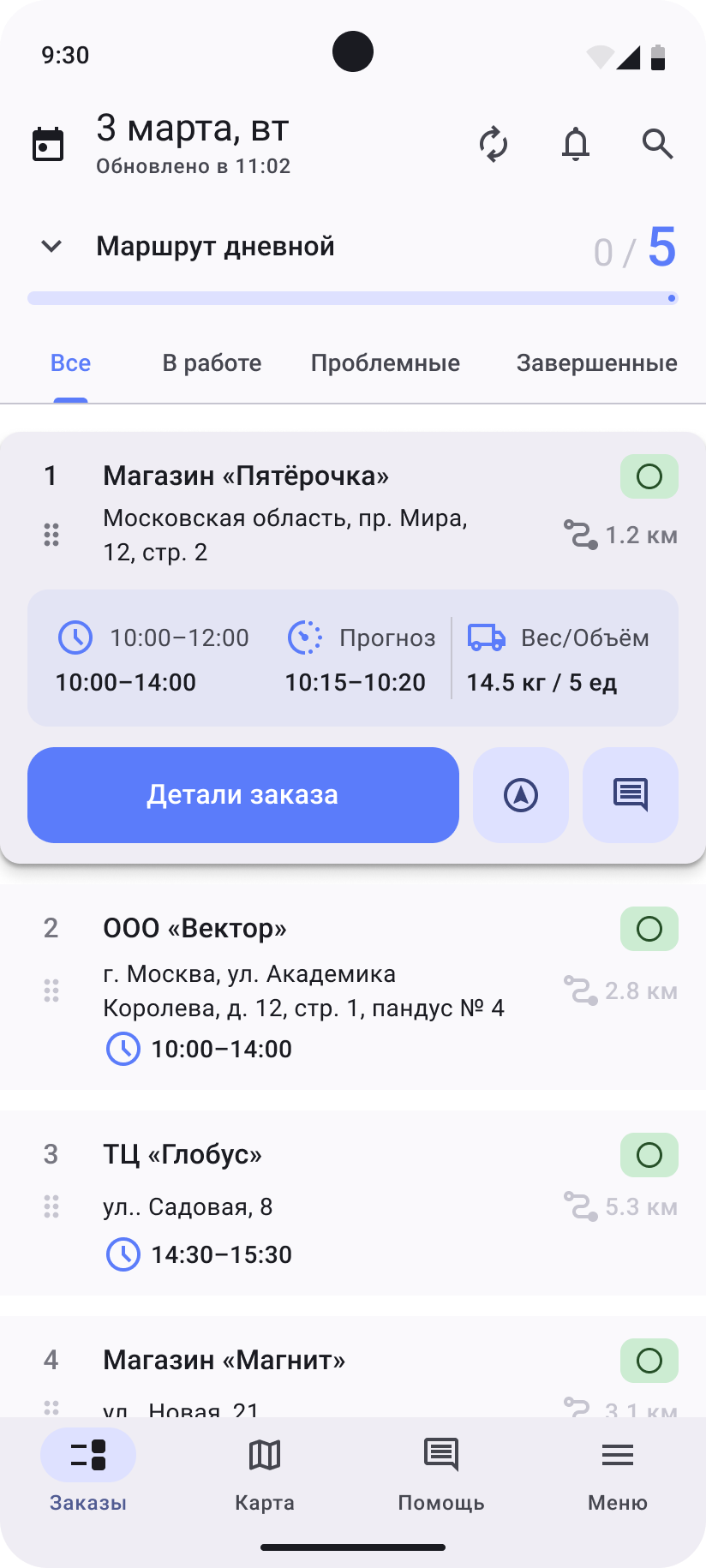Open the Карта map section
This screenshot has height=1568, width=706.
265,1474
